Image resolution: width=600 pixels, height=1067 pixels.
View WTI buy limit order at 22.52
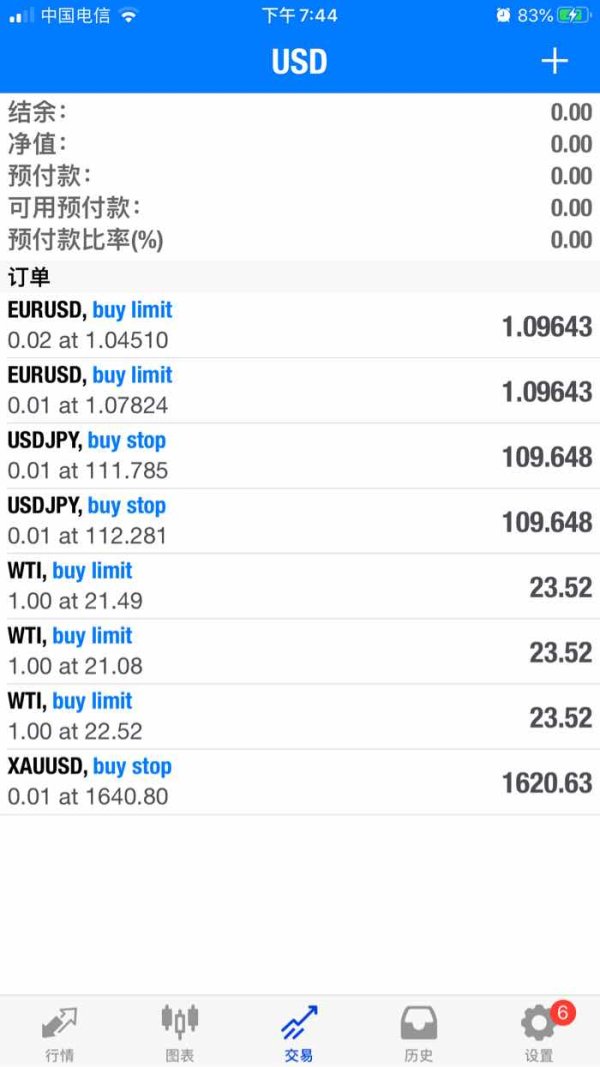pyautogui.click(x=300, y=716)
